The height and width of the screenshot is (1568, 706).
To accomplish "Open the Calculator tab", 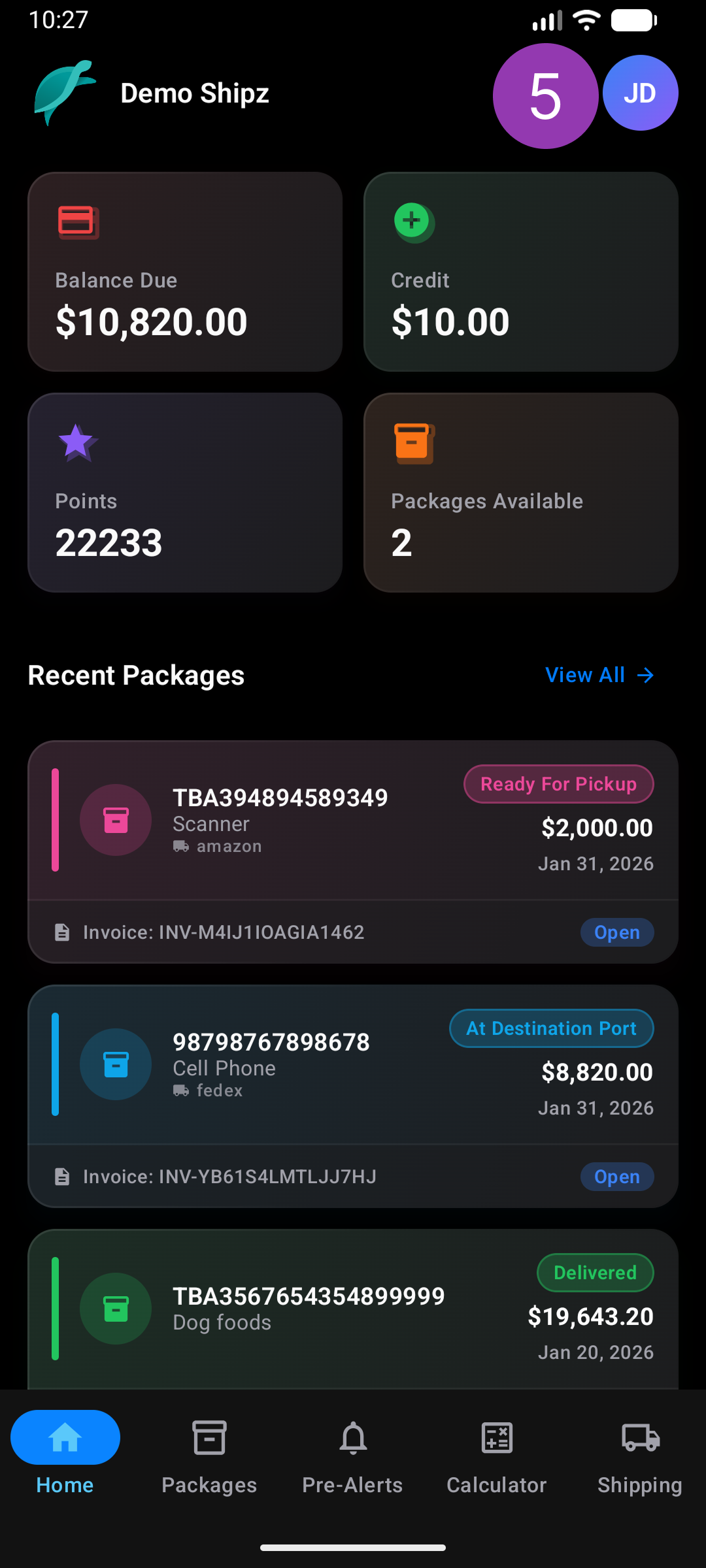I will pyautogui.click(x=496, y=1454).
